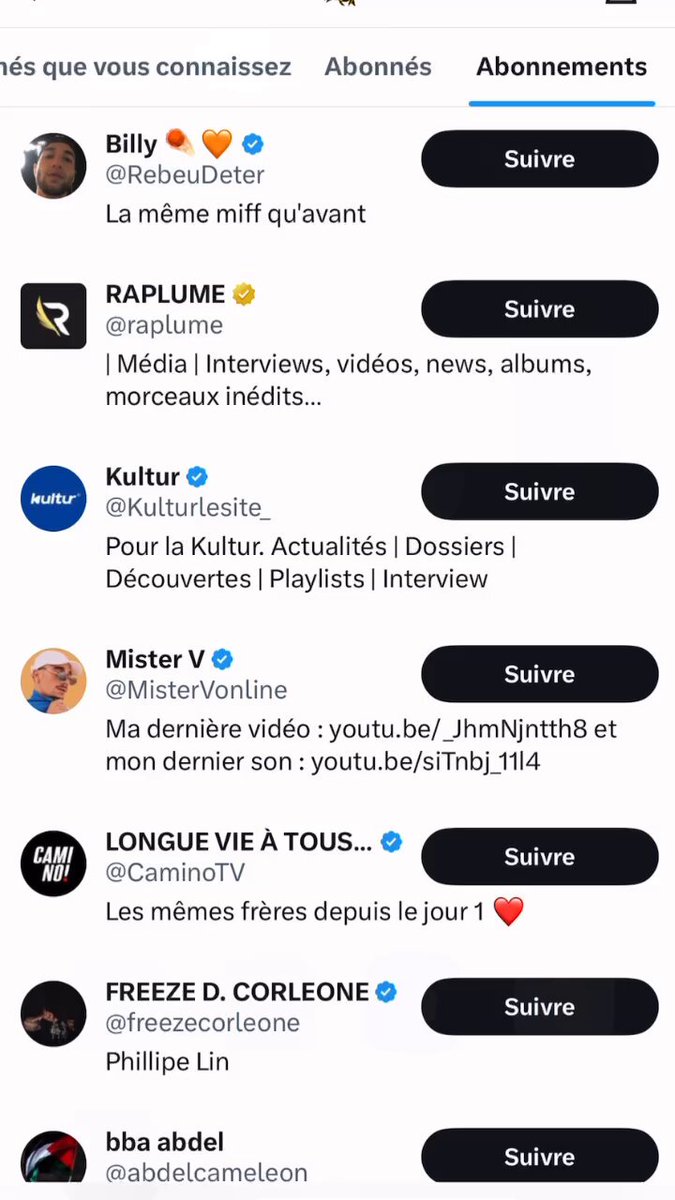
Task: Open Mister V's profile row
Action: tap(337, 711)
